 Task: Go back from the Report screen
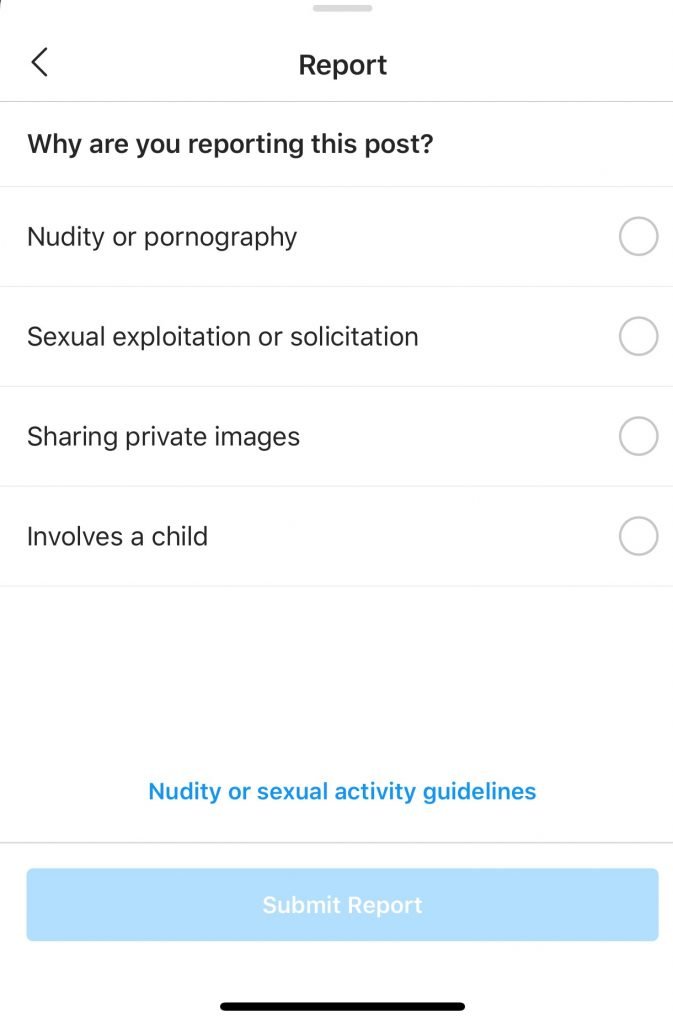[x=39, y=63]
